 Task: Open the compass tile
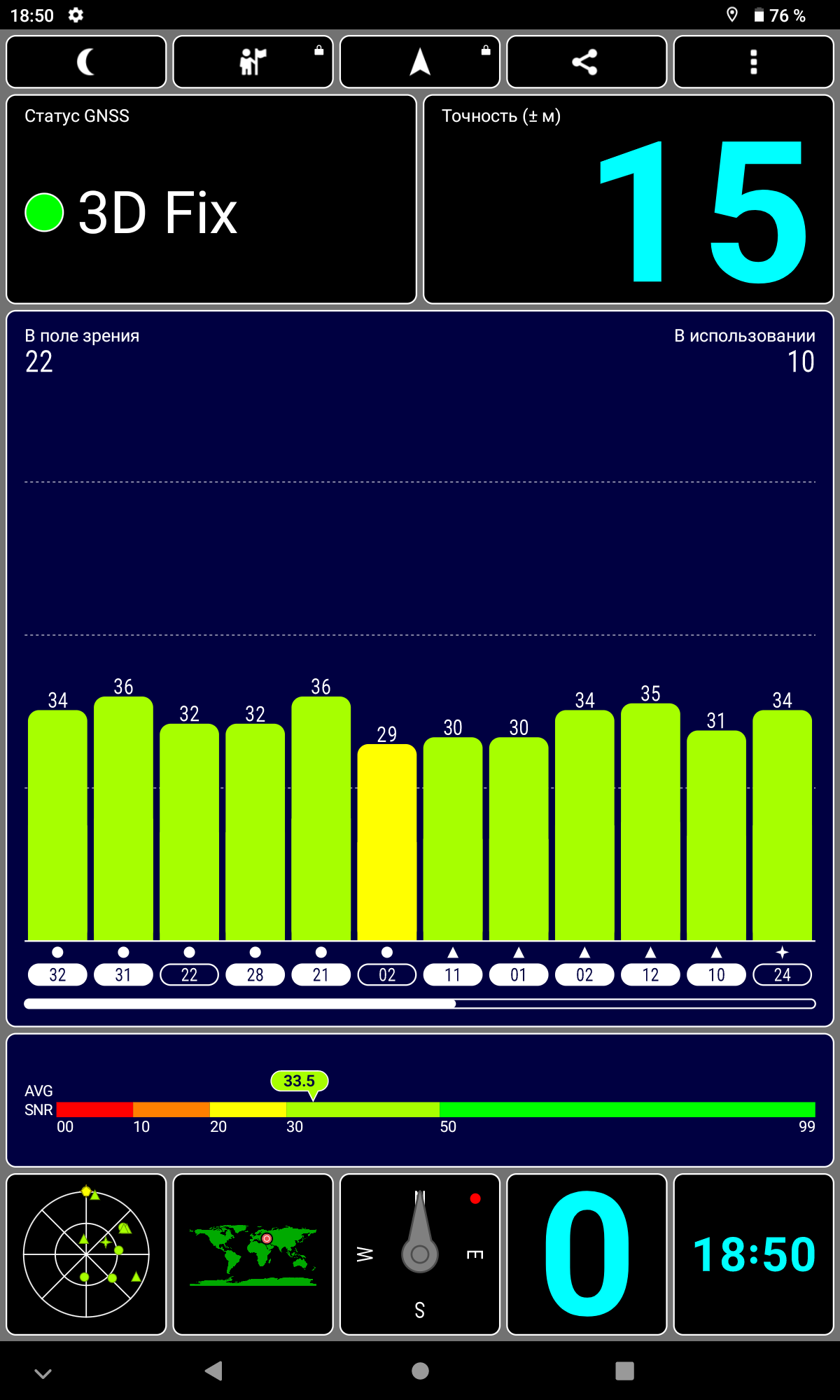tap(420, 1254)
